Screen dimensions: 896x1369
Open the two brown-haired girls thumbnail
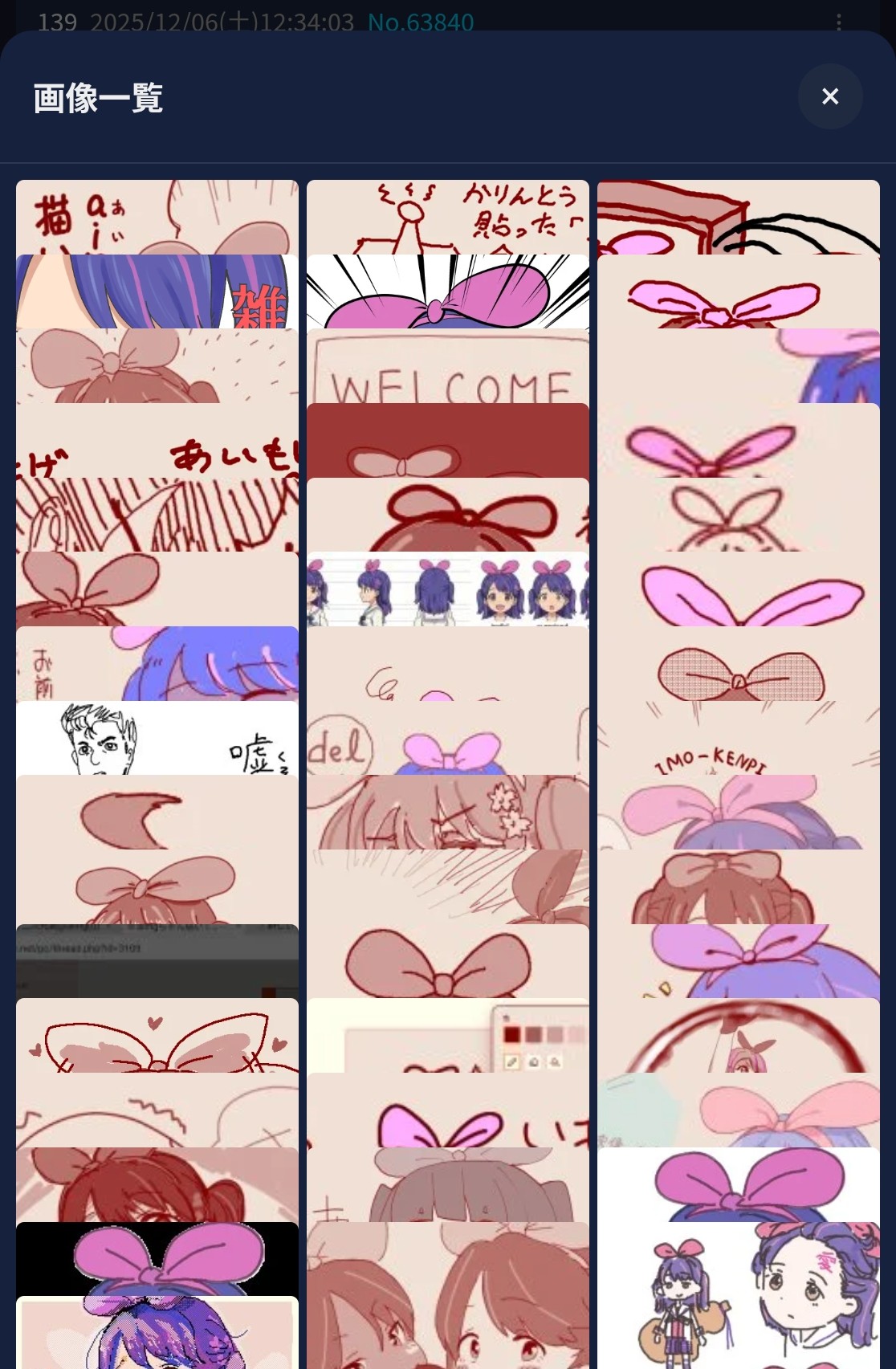click(x=447, y=1294)
